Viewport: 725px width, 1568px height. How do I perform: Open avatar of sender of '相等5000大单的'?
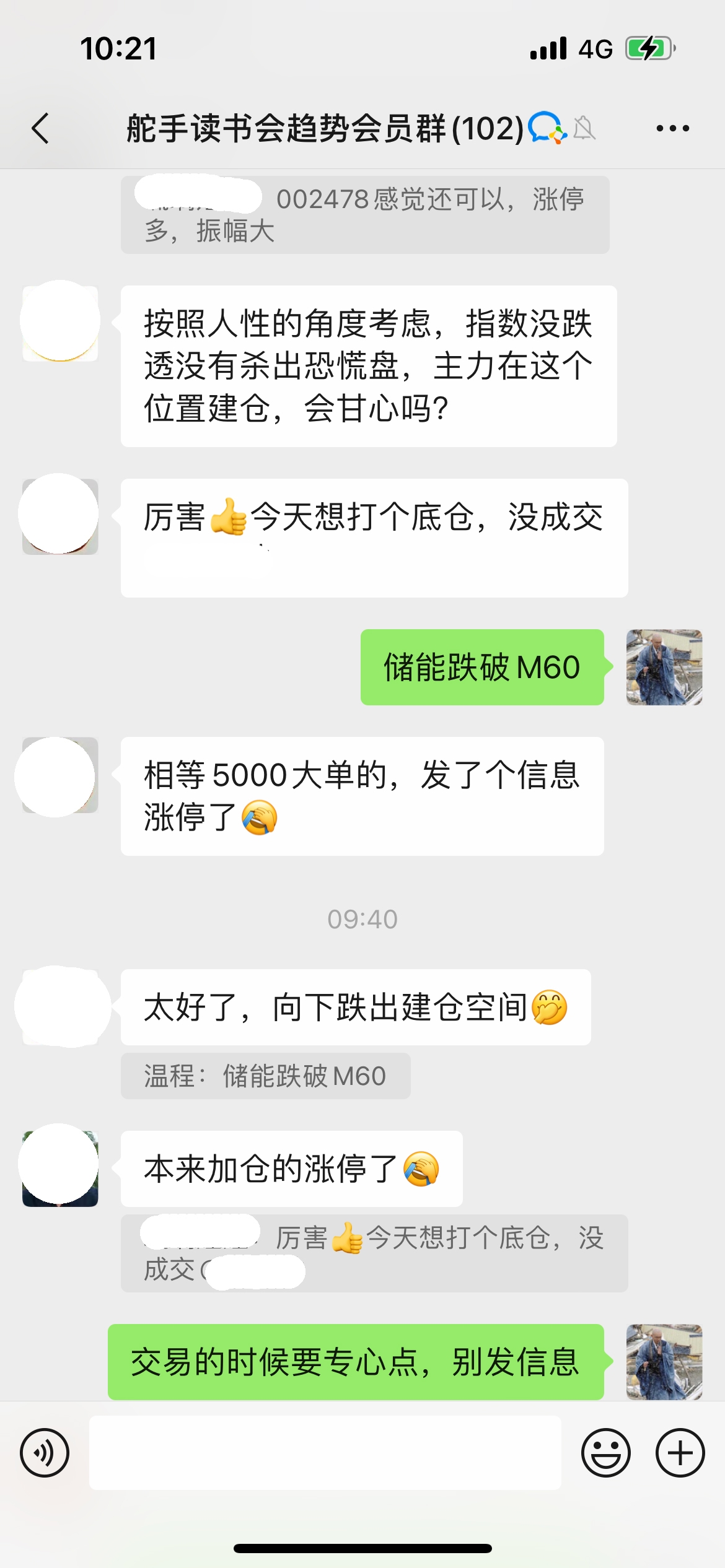pos(60,775)
